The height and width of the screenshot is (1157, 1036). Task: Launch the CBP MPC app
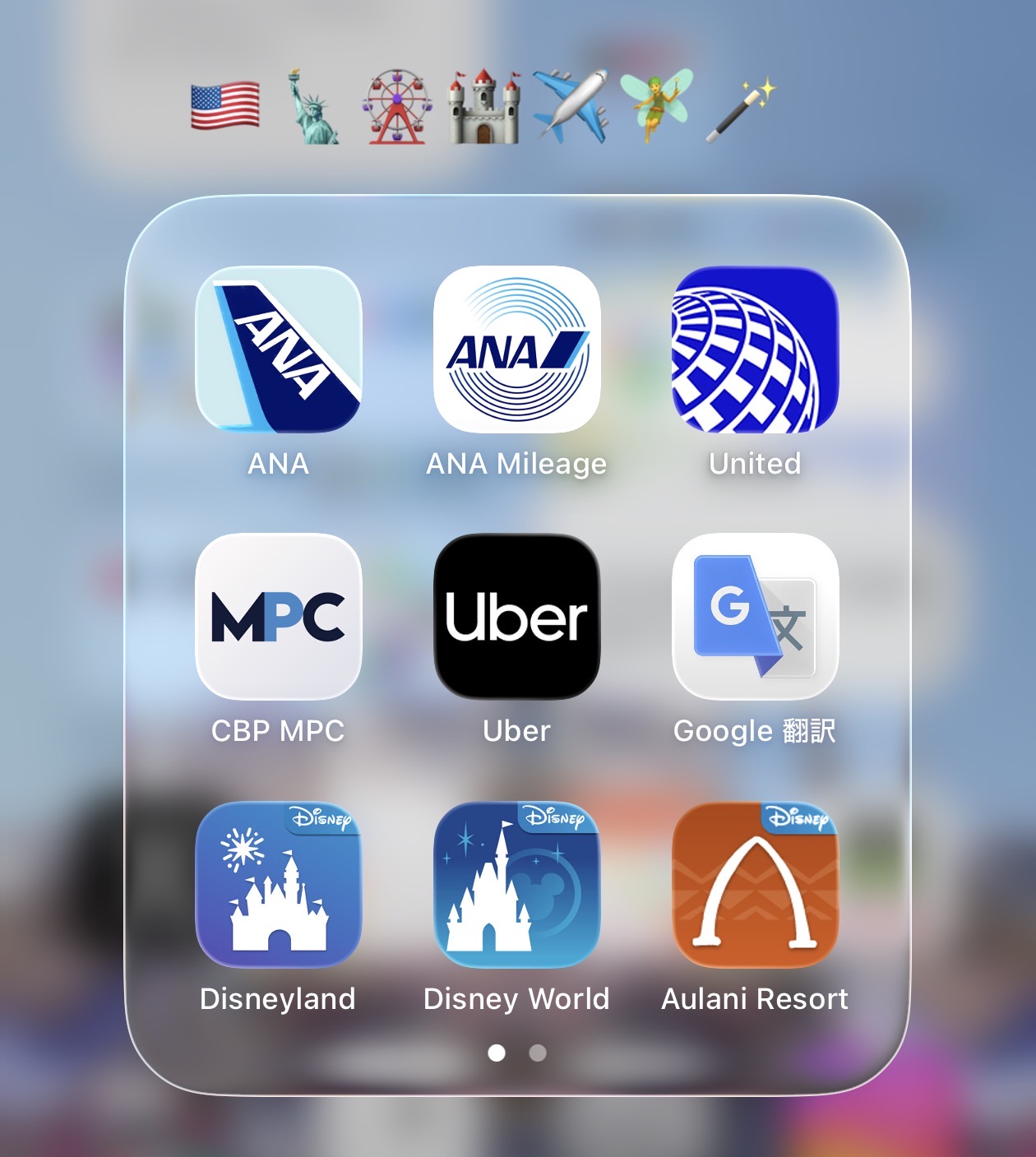tap(278, 617)
